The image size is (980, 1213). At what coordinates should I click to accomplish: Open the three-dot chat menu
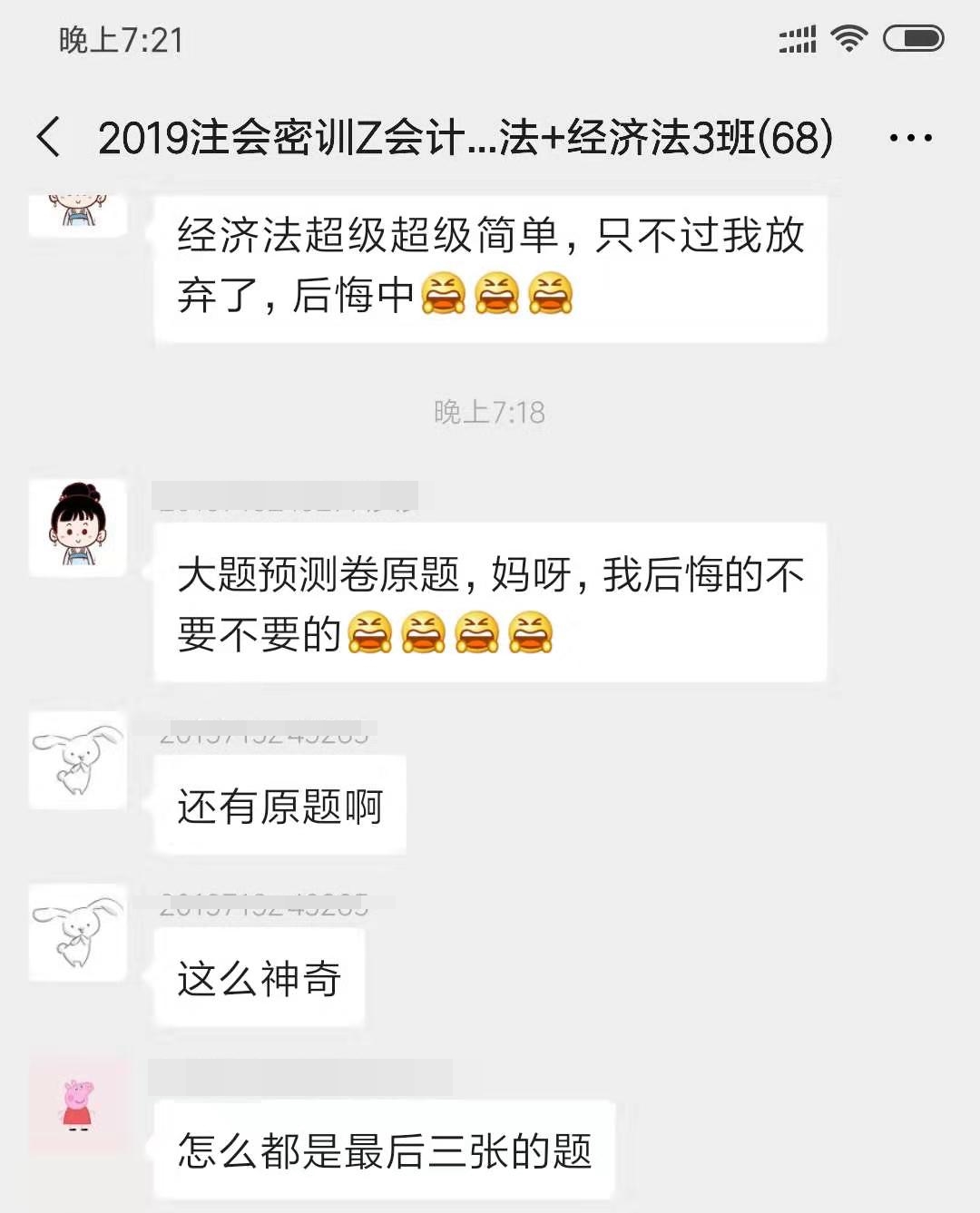pyautogui.click(x=910, y=138)
